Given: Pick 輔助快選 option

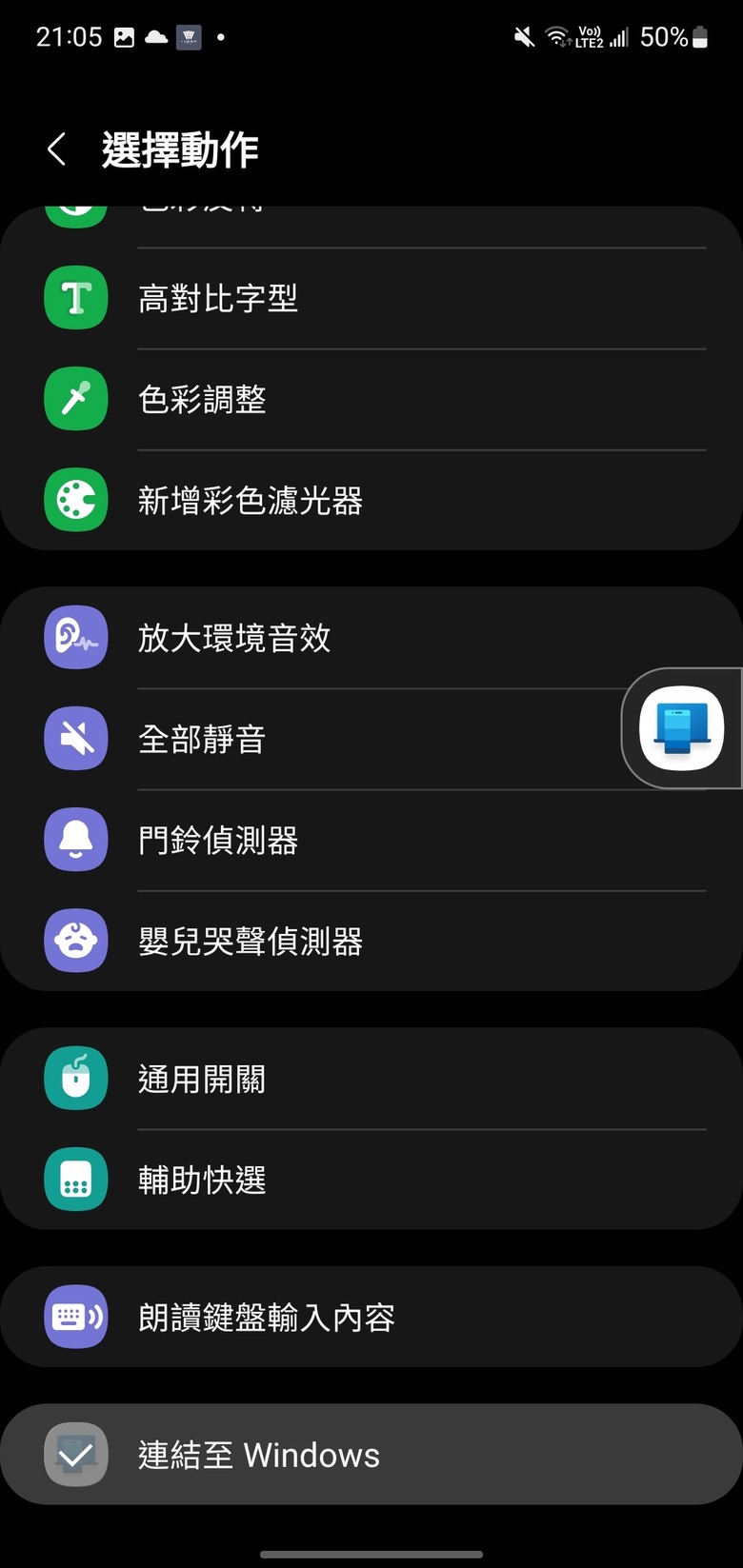Looking at the screenshot, I should (x=371, y=1180).
